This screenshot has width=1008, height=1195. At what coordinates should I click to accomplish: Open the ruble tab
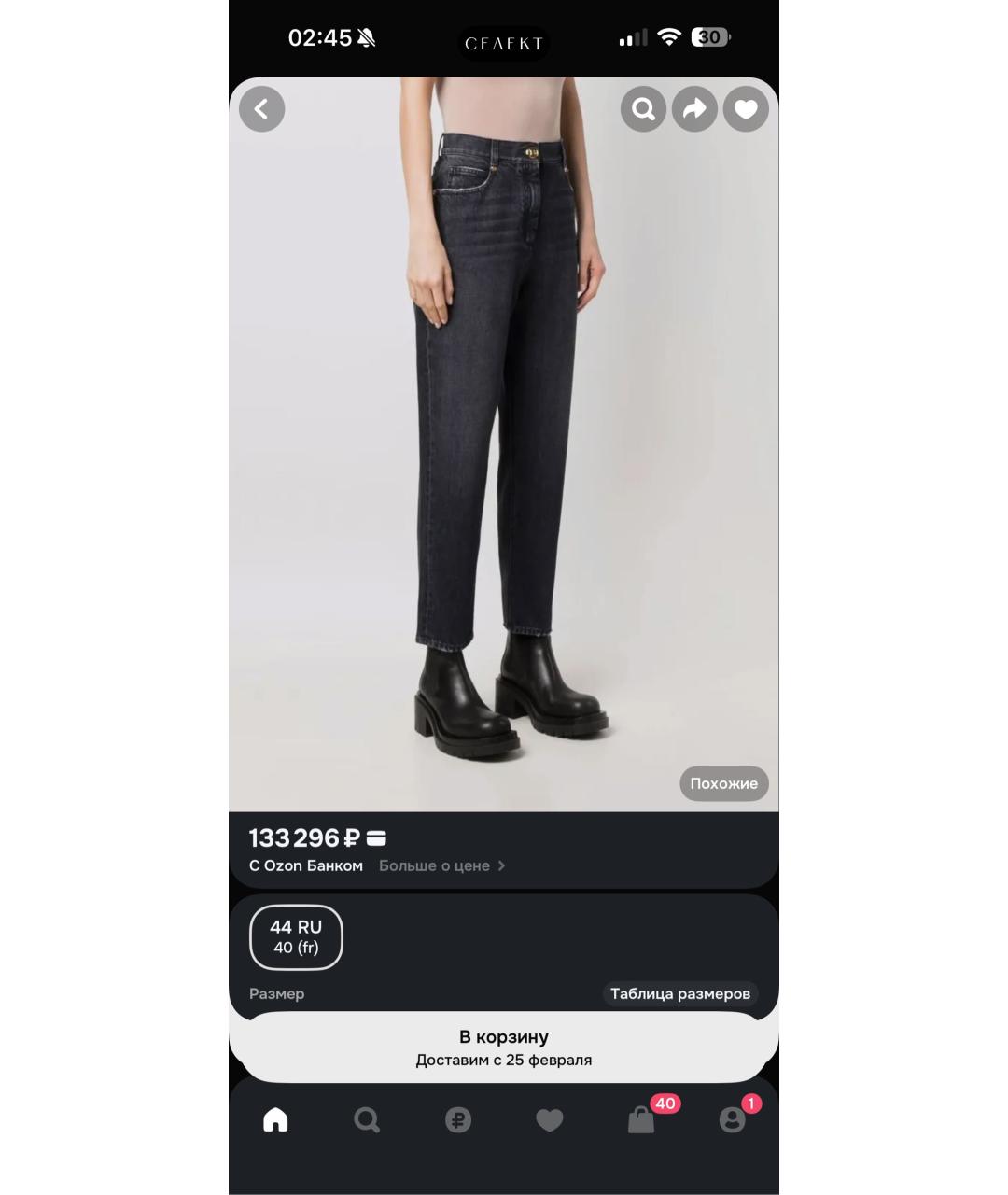458,1119
